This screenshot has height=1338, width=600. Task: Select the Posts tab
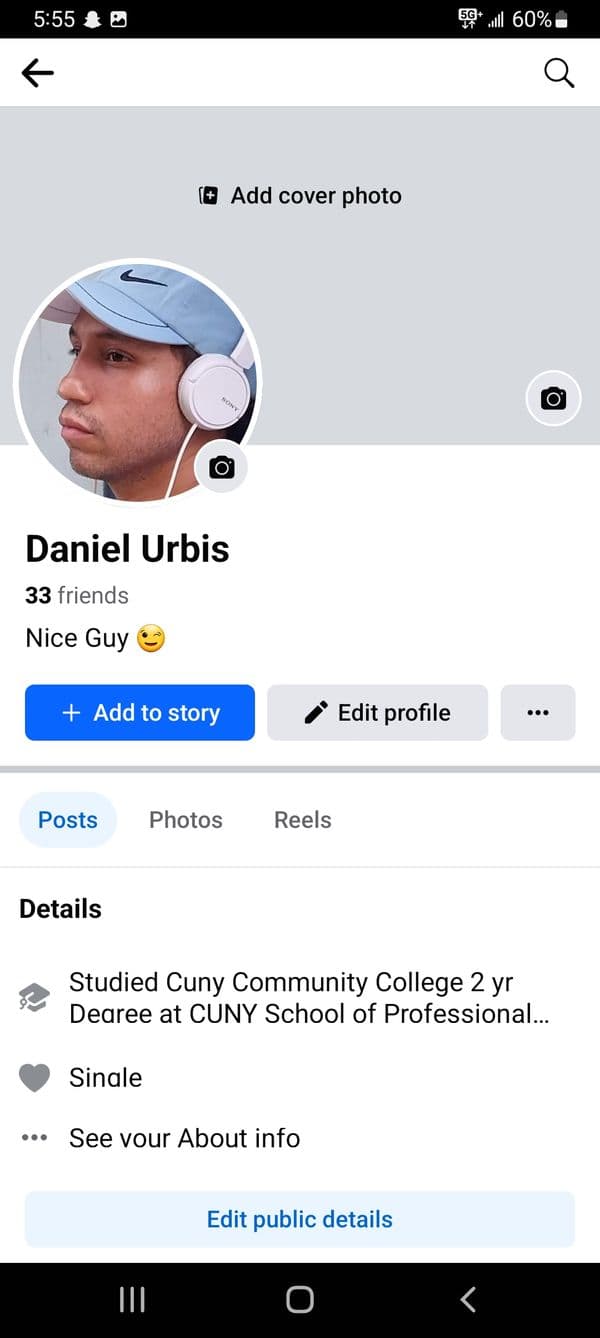[x=68, y=820]
